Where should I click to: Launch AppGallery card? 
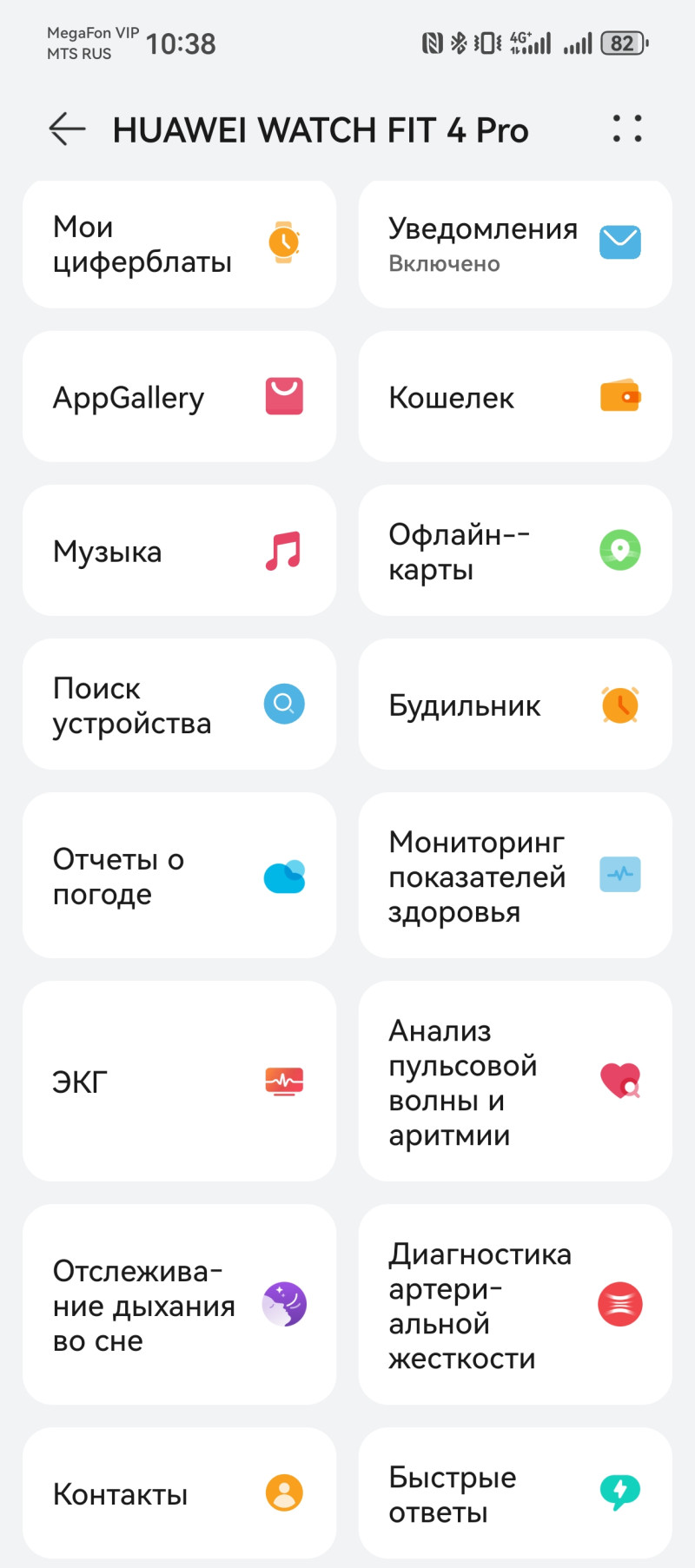[x=179, y=397]
